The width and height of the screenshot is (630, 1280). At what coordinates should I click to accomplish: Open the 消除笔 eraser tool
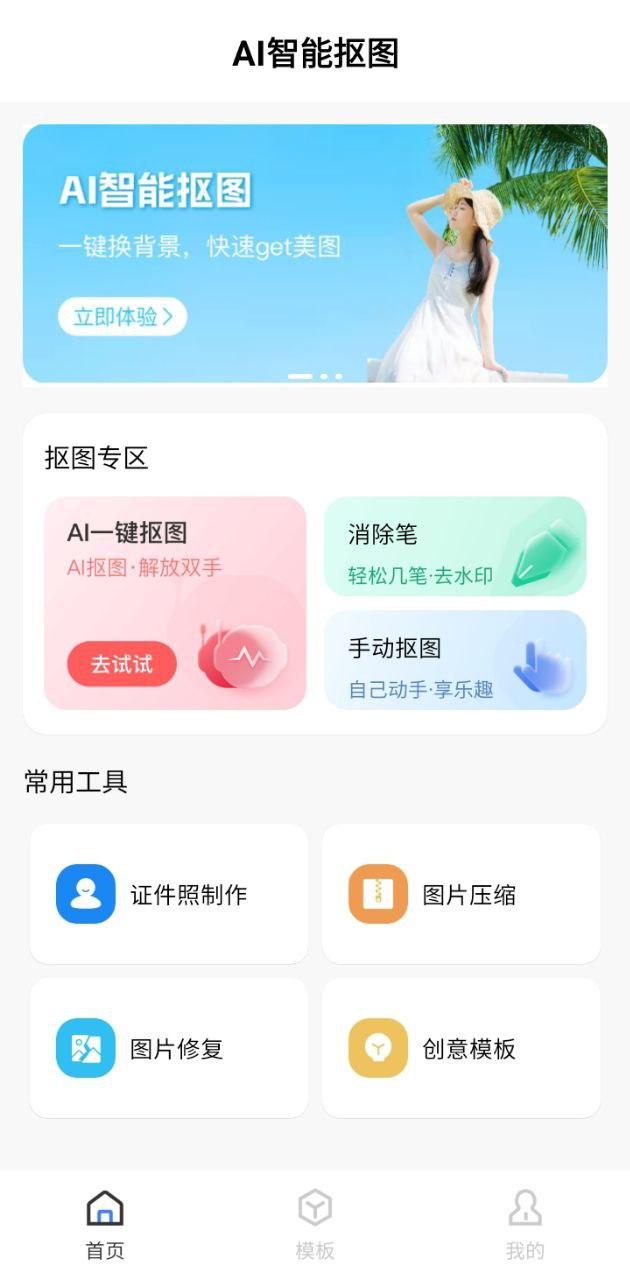455,546
